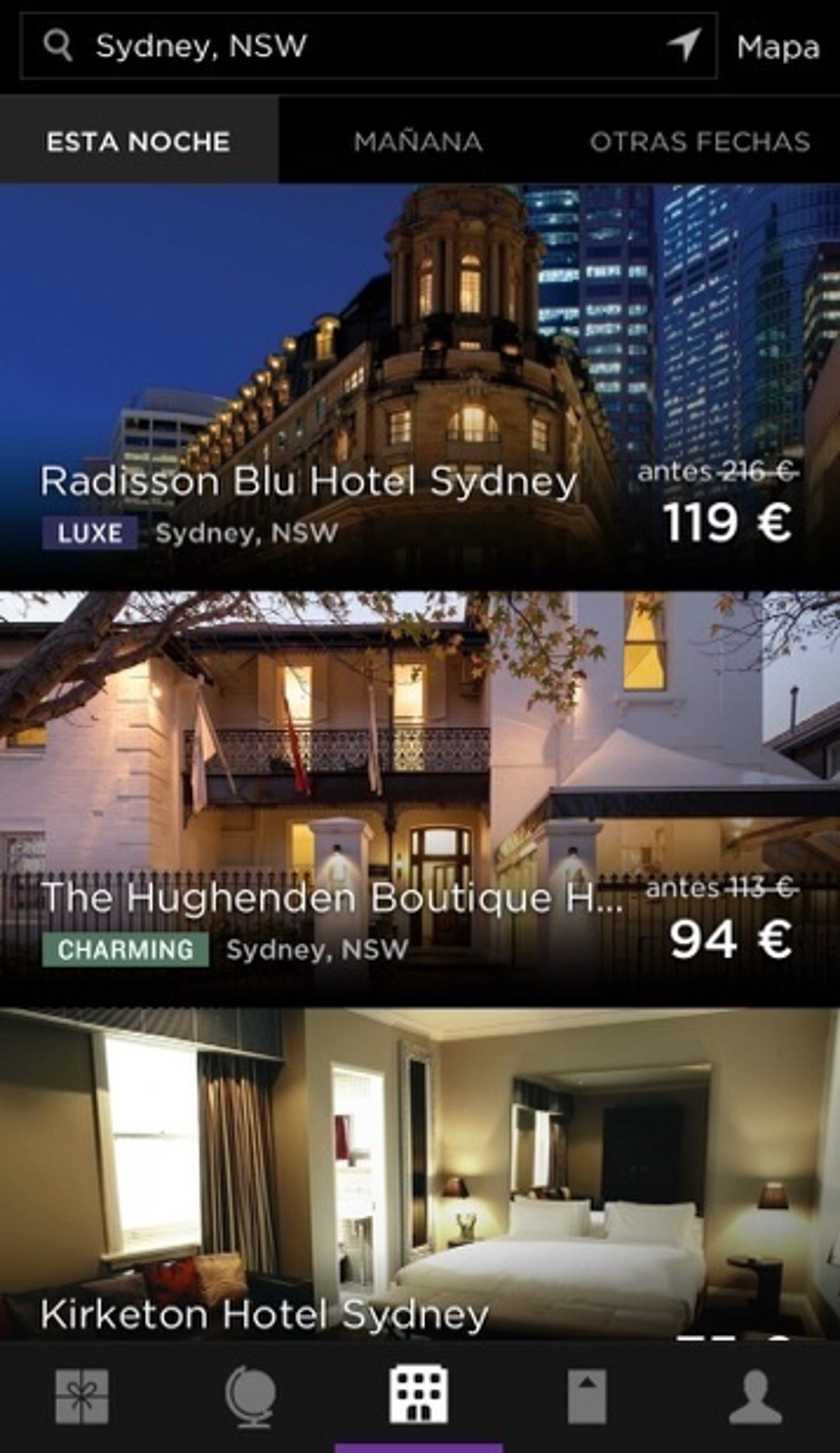View Kirketon Hotel Sydney listing
This screenshot has height=1453, width=840.
click(x=420, y=1182)
